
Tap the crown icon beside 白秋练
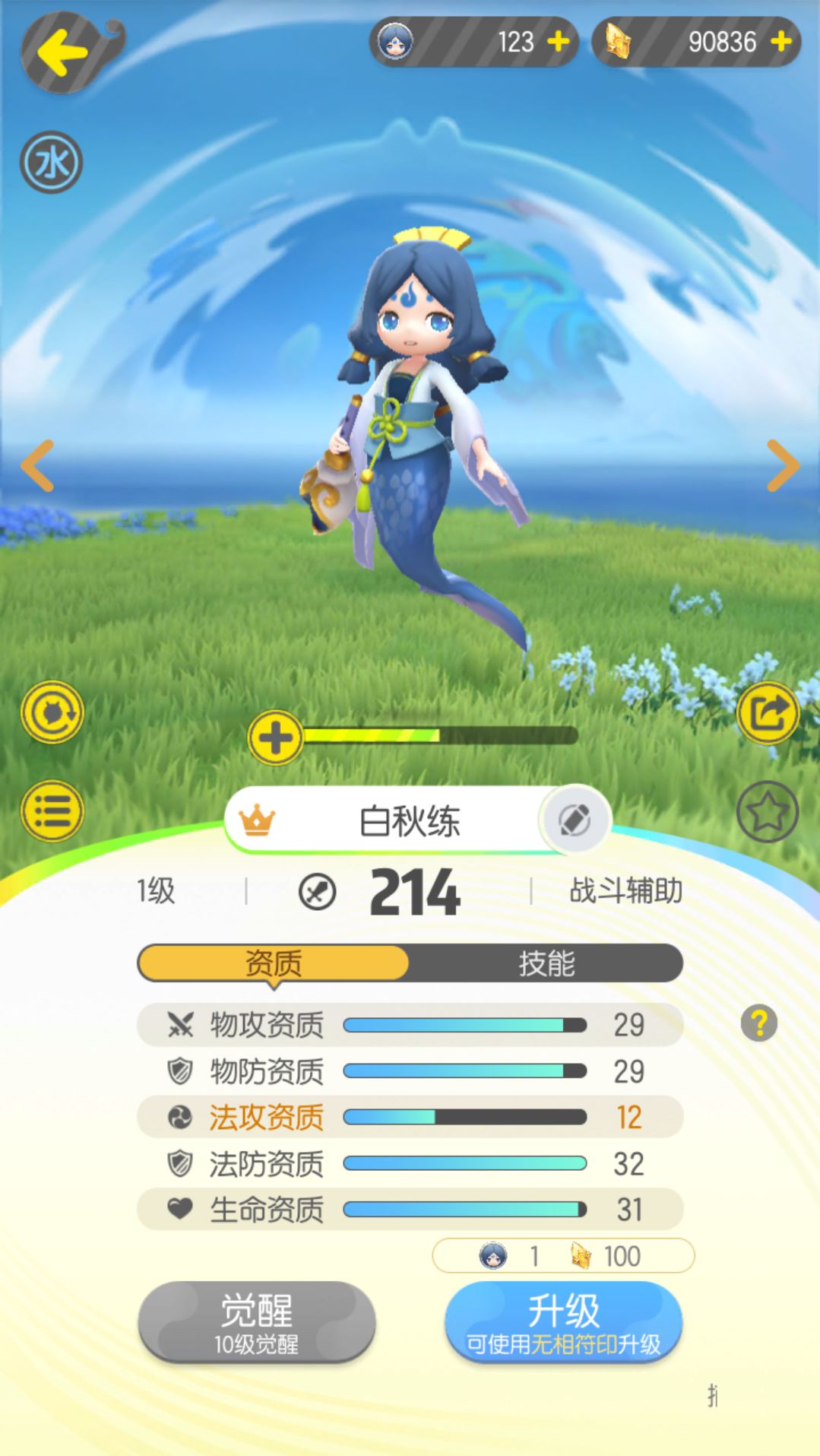(256, 820)
